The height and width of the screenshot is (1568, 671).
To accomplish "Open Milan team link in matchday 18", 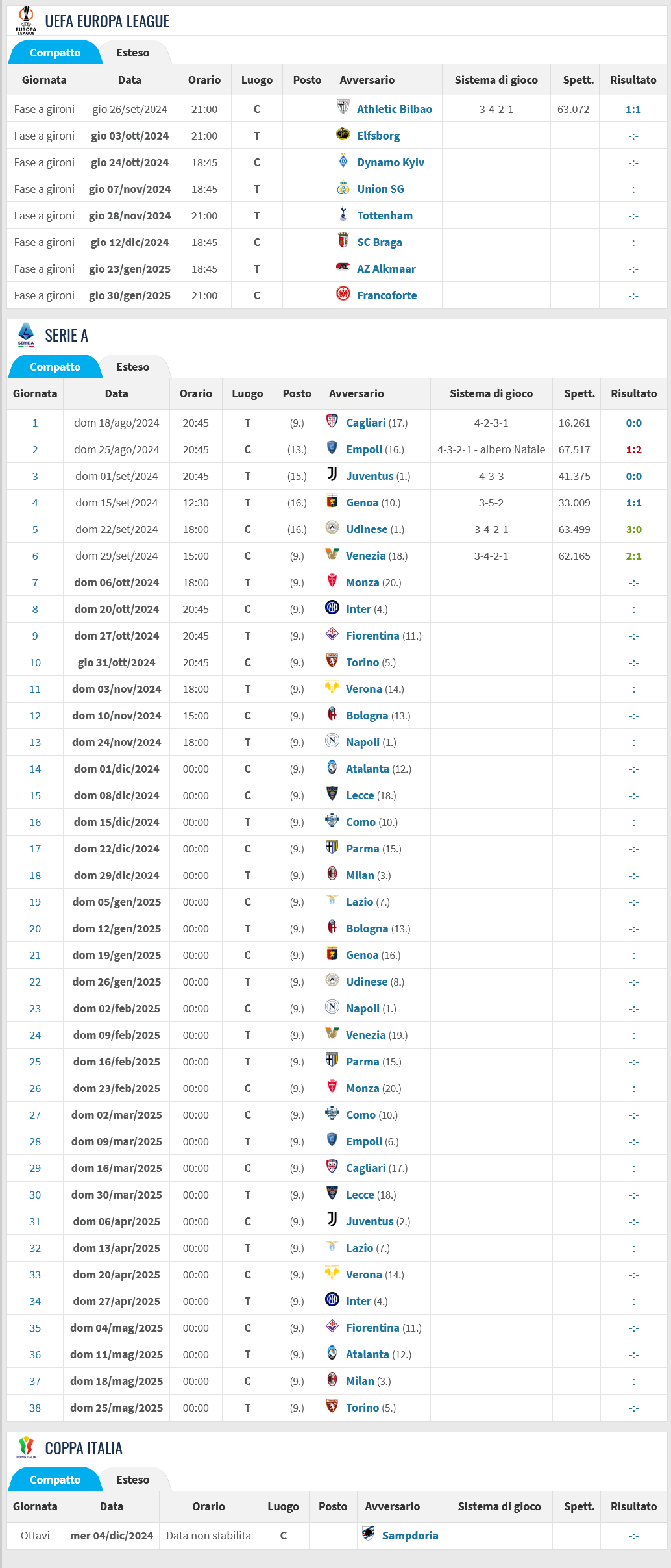I will click(x=360, y=875).
